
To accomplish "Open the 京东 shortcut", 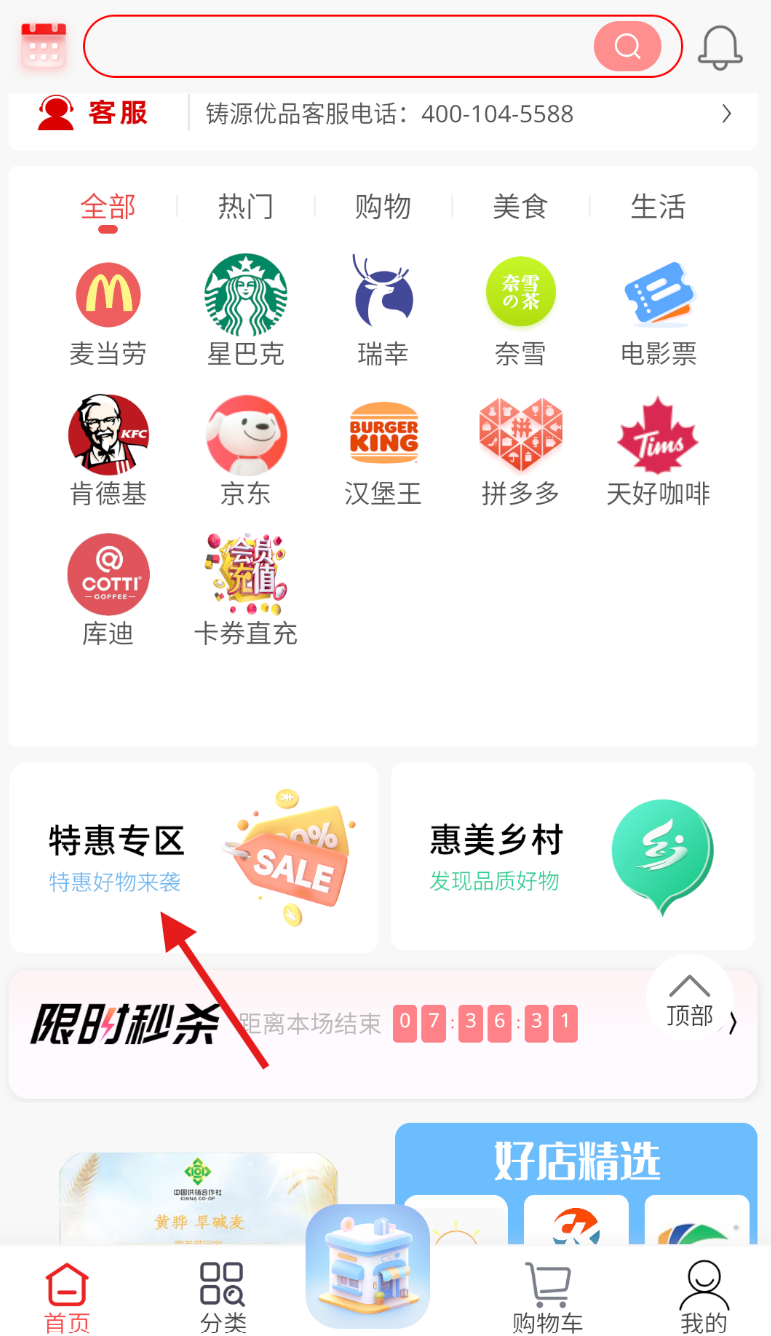I will click(x=246, y=450).
